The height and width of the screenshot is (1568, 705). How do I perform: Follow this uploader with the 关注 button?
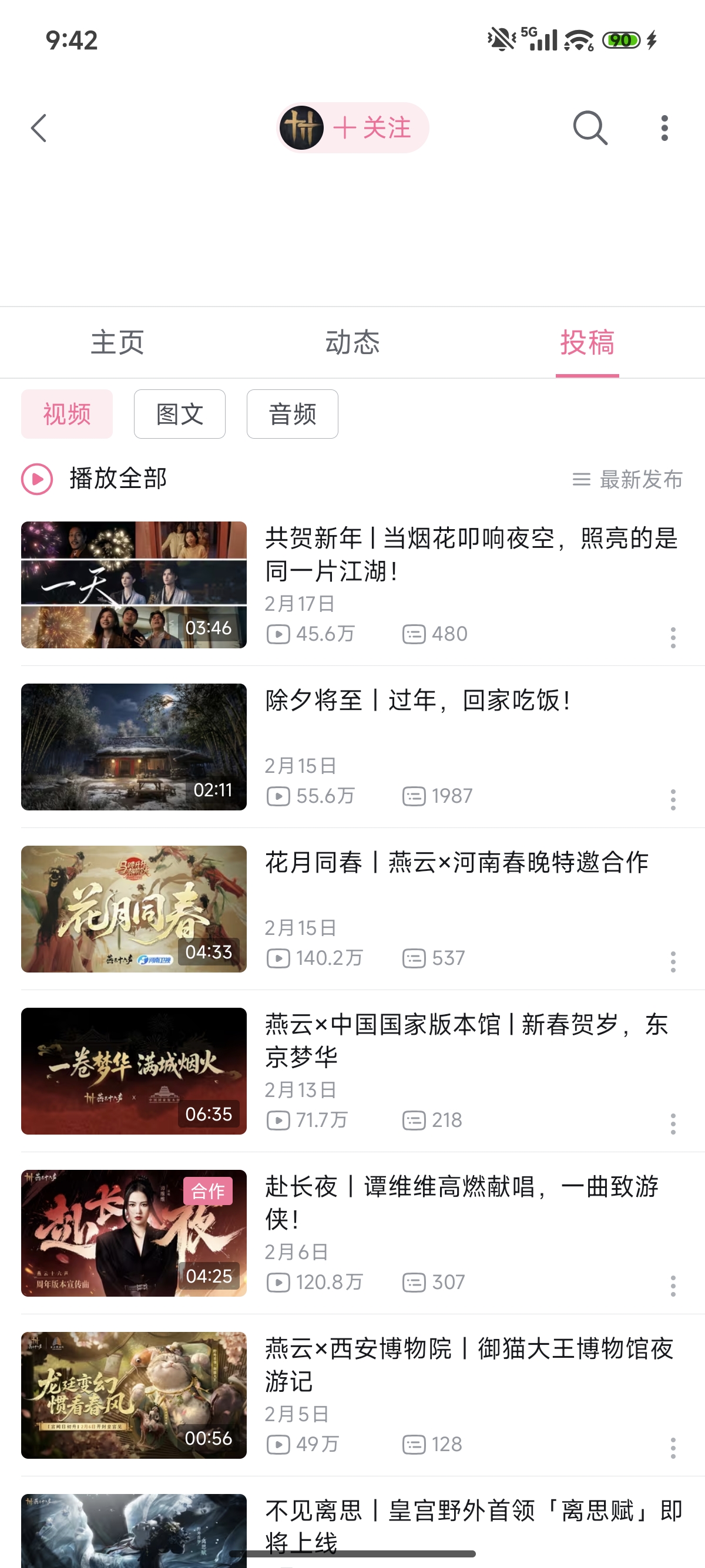click(x=371, y=128)
